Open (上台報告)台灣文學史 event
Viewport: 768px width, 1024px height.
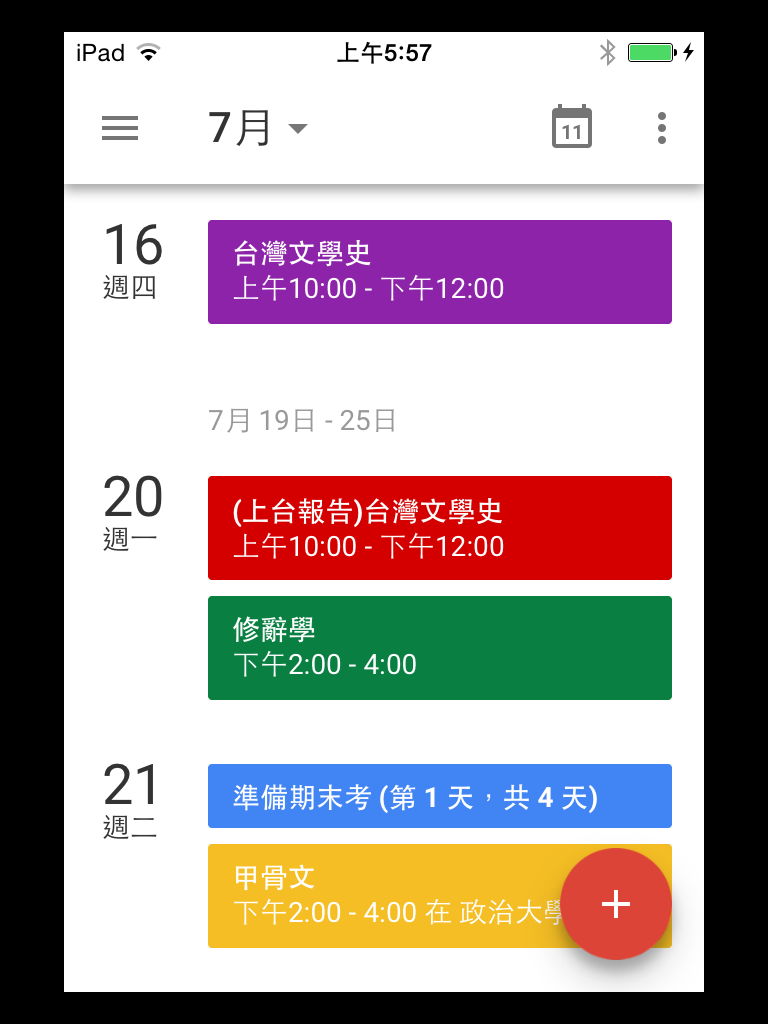pyautogui.click(x=439, y=527)
